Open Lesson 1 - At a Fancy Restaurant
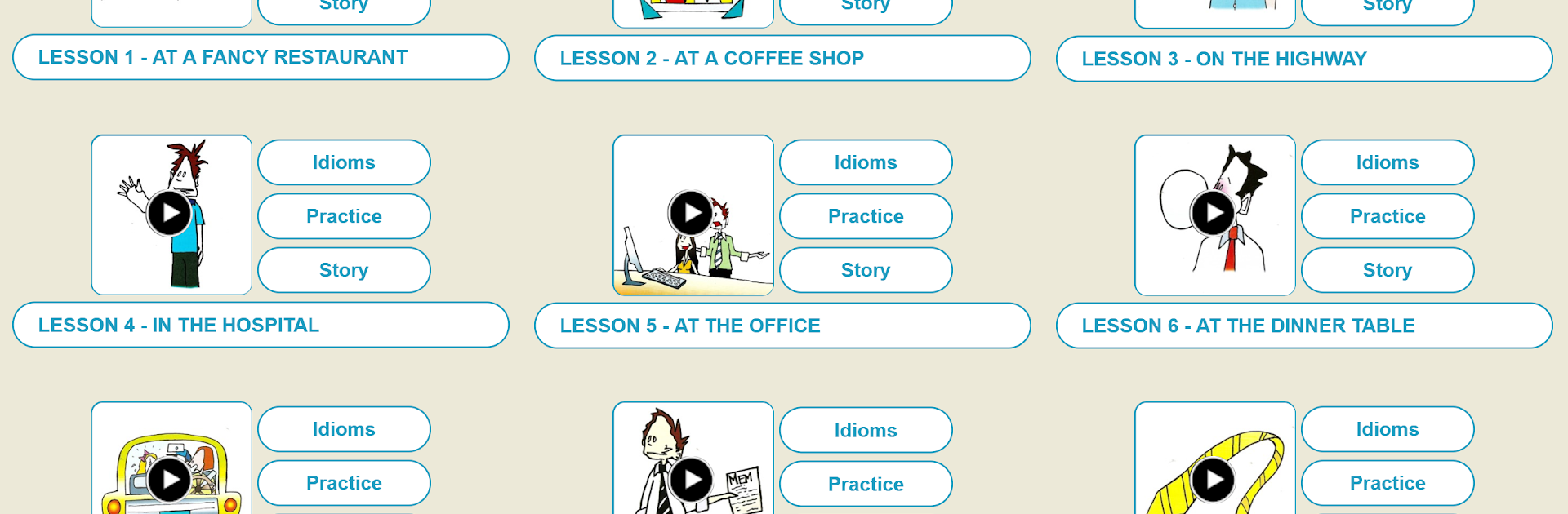 [x=261, y=57]
